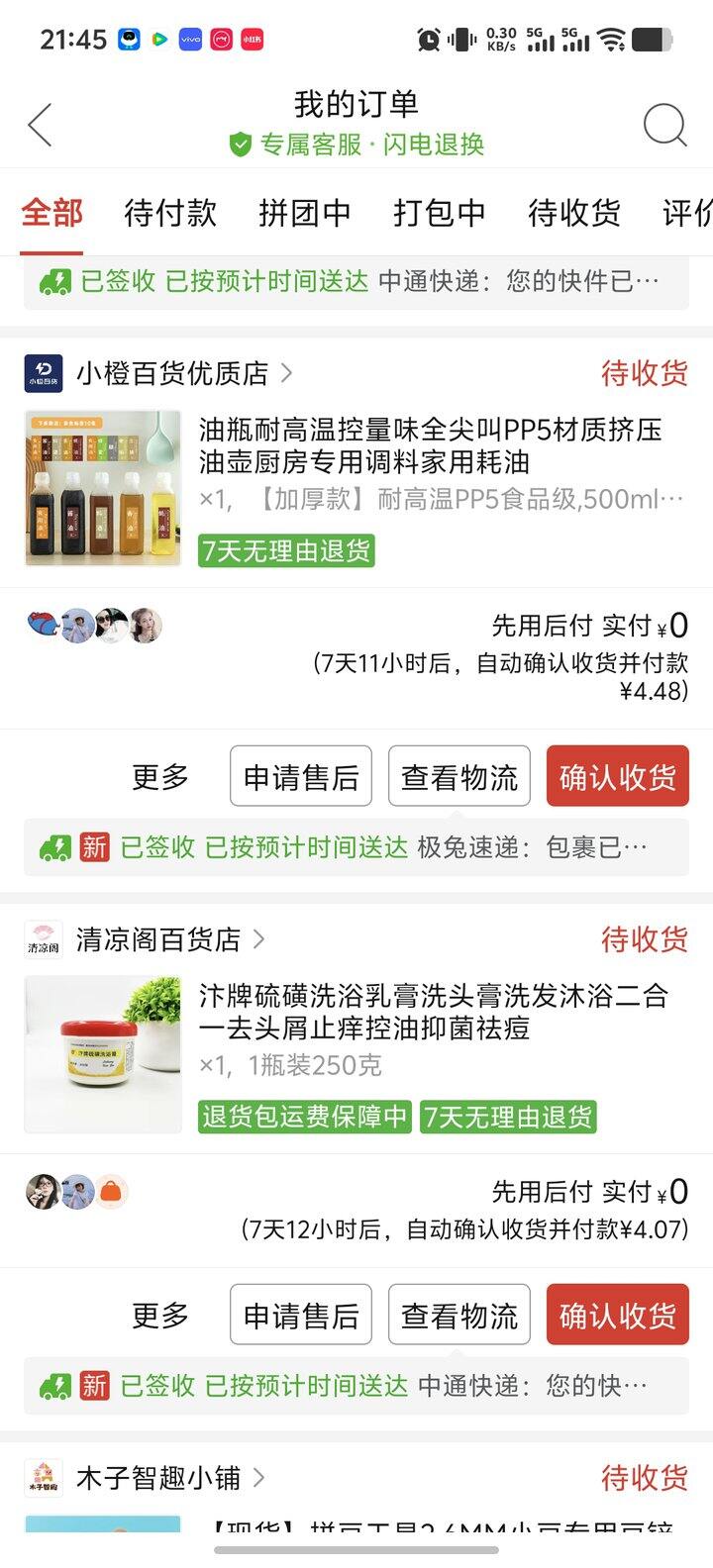Apply 申请售后 for the 清凉阁百货店 order

pos(301,1316)
